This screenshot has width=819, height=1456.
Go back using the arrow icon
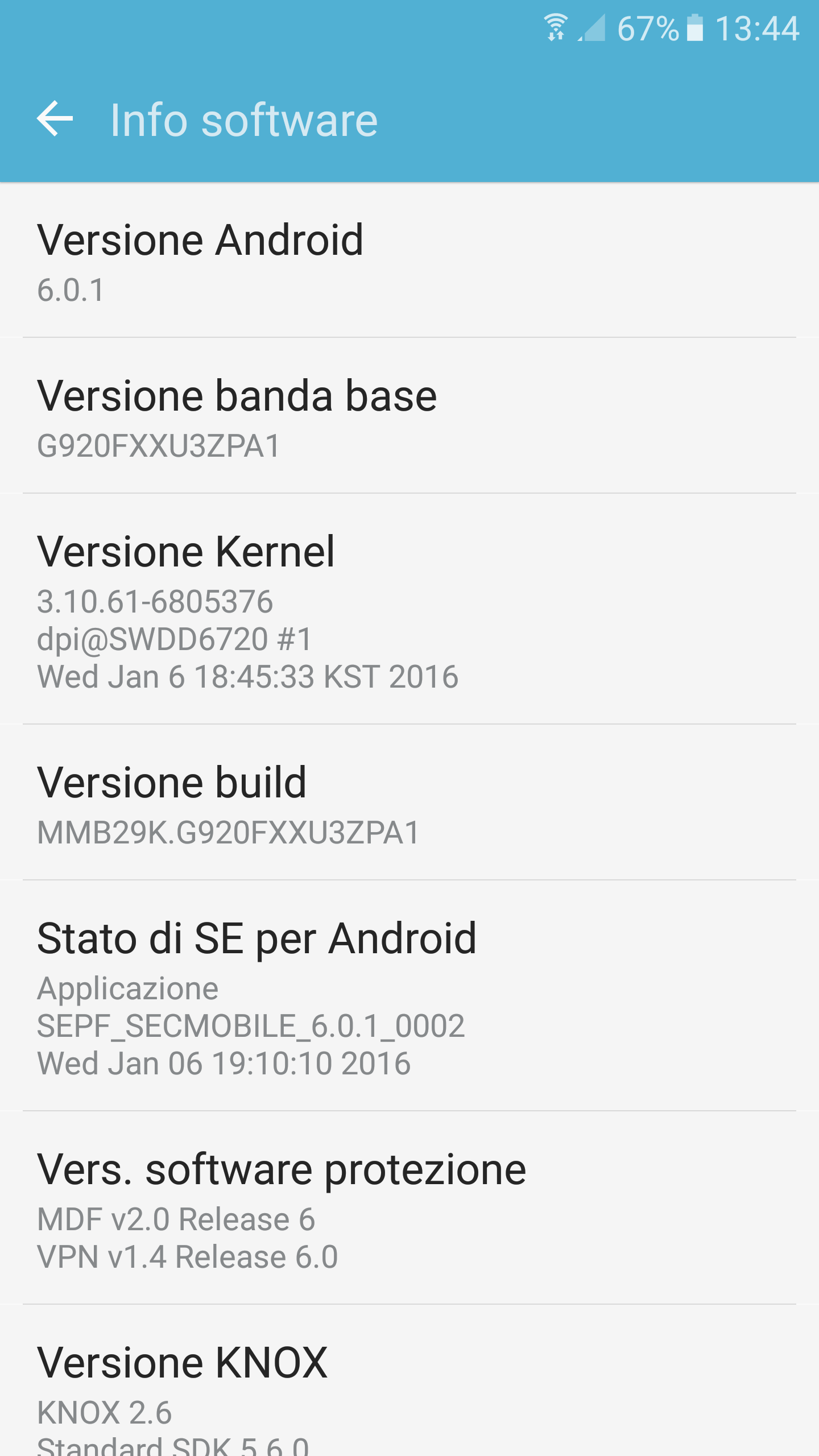[55, 119]
